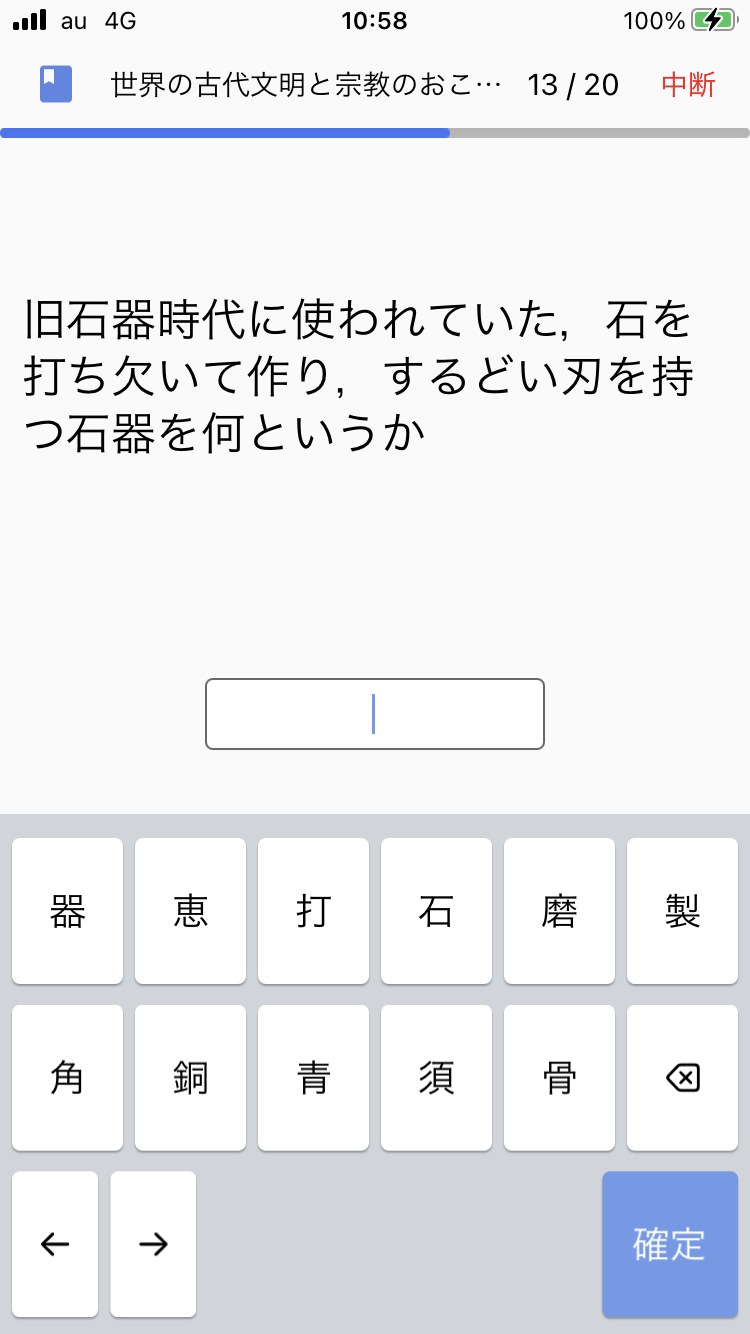The height and width of the screenshot is (1334, 750).
Task: Select the 恵 character key
Action: pos(191,911)
